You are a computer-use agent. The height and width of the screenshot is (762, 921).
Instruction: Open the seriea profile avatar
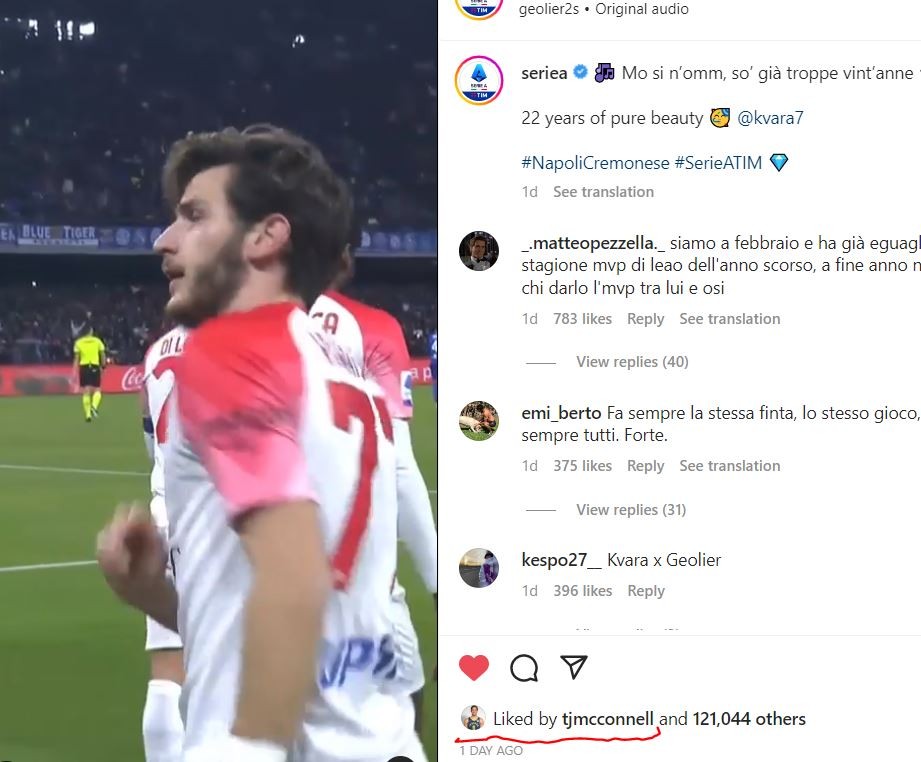(478, 79)
